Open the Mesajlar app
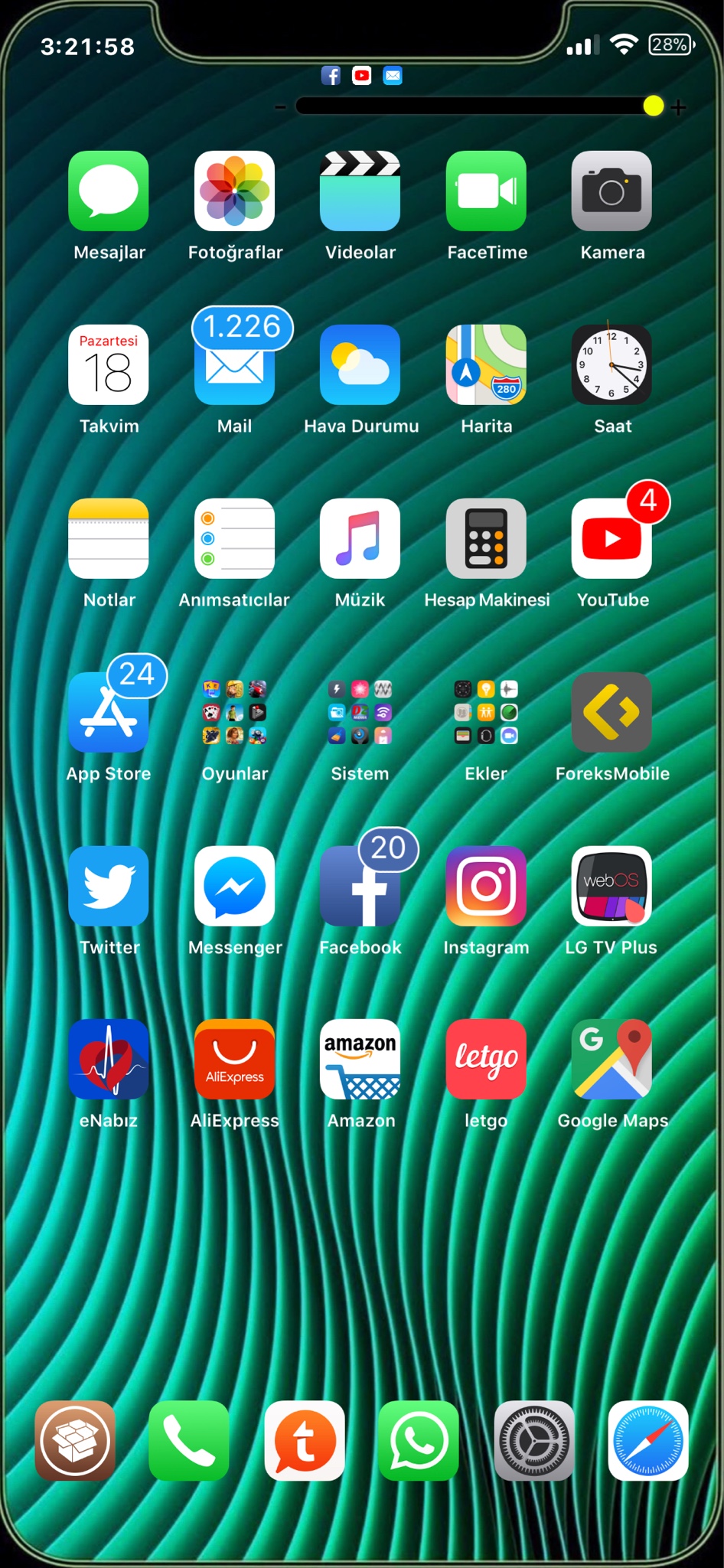The image size is (724, 1568). [108, 191]
